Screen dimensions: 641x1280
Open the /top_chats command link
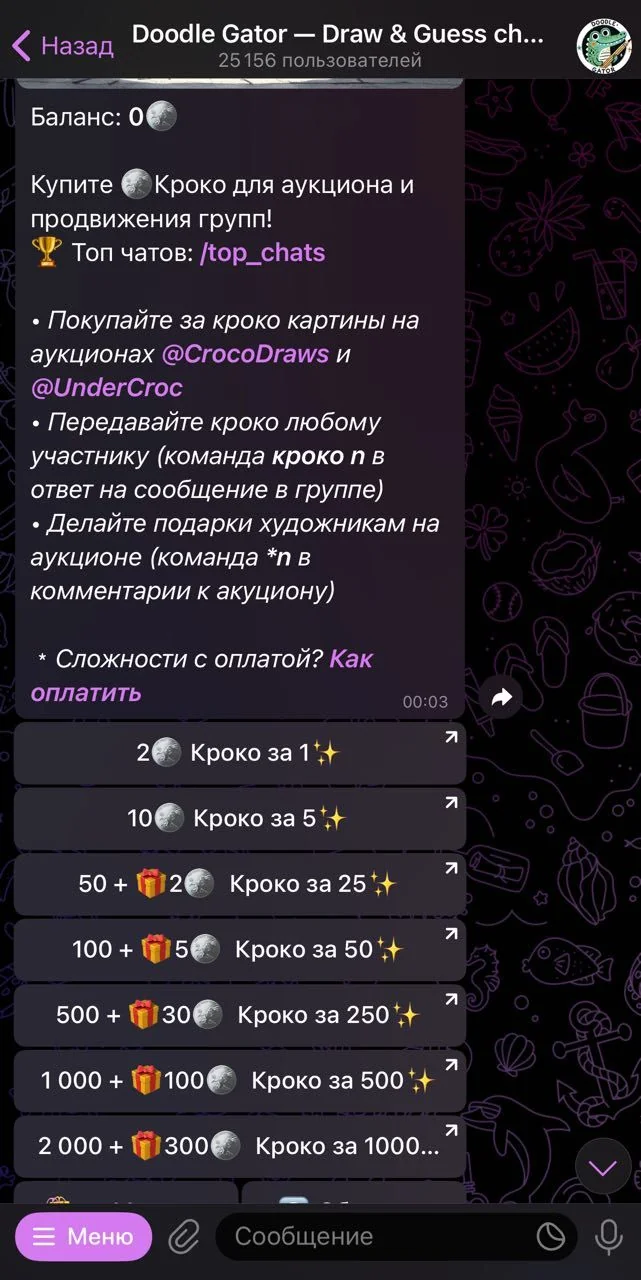pos(263,253)
